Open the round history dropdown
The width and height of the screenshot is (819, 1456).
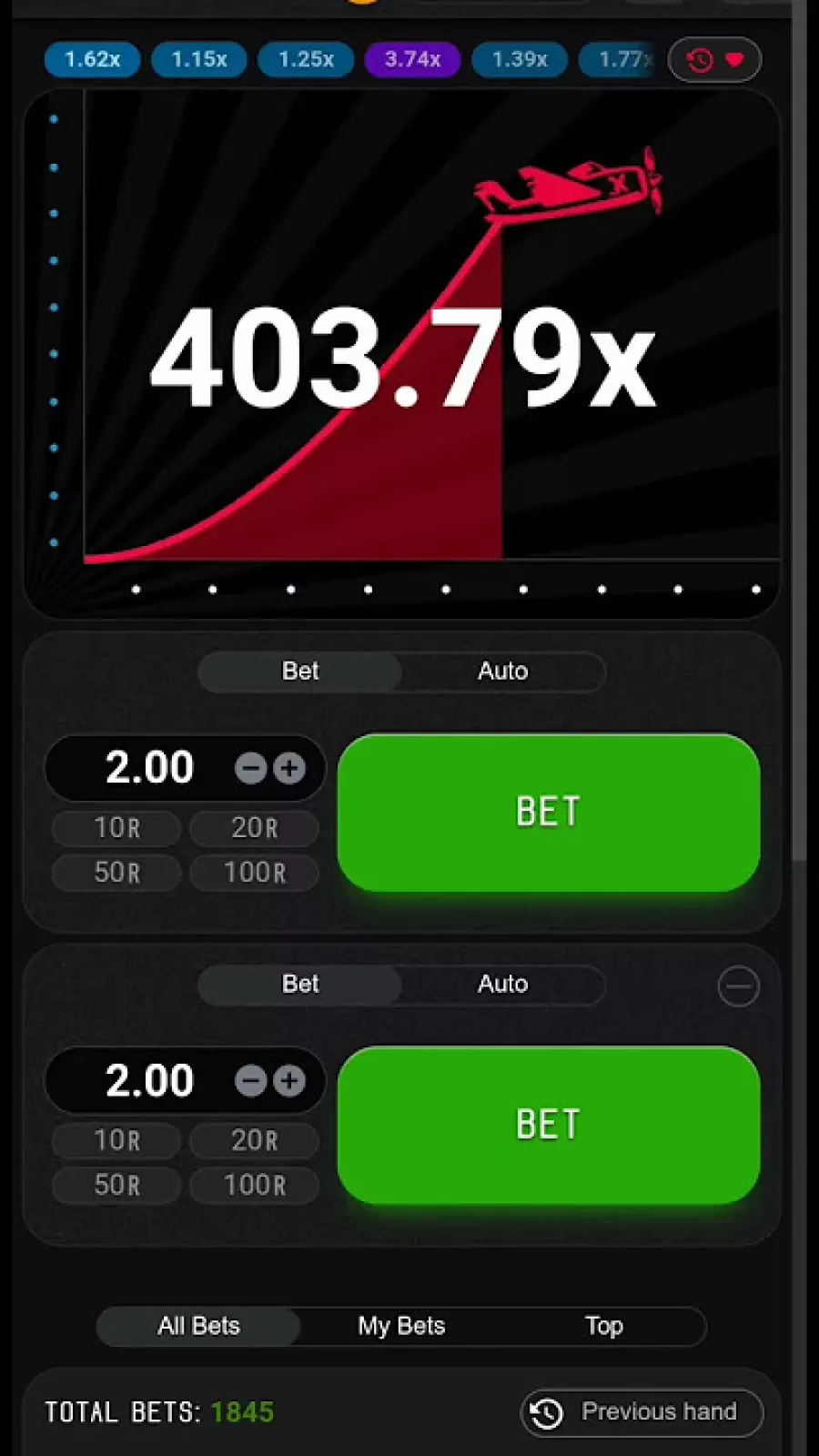click(x=714, y=60)
